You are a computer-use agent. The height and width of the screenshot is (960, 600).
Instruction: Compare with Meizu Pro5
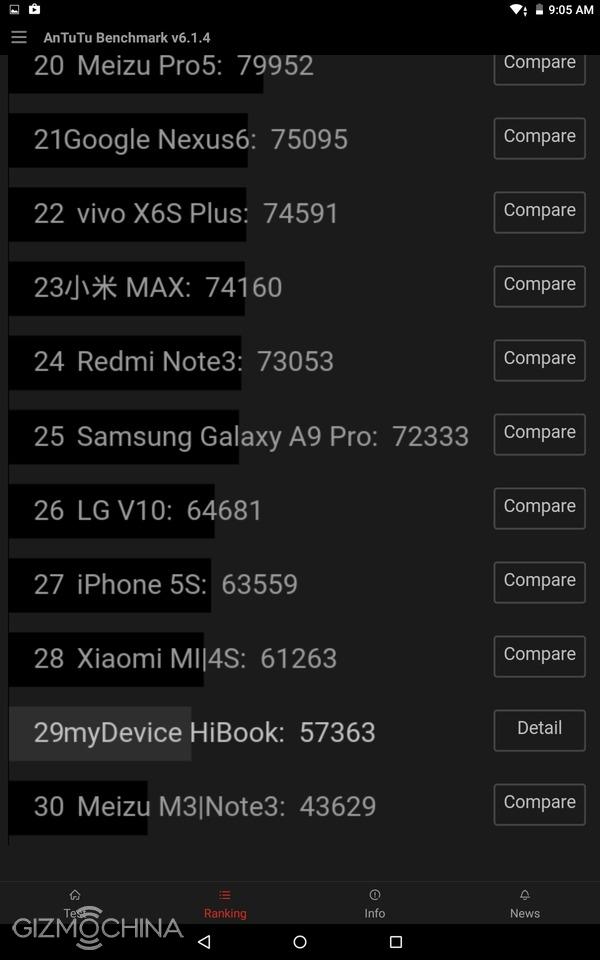(x=539, y=67)
